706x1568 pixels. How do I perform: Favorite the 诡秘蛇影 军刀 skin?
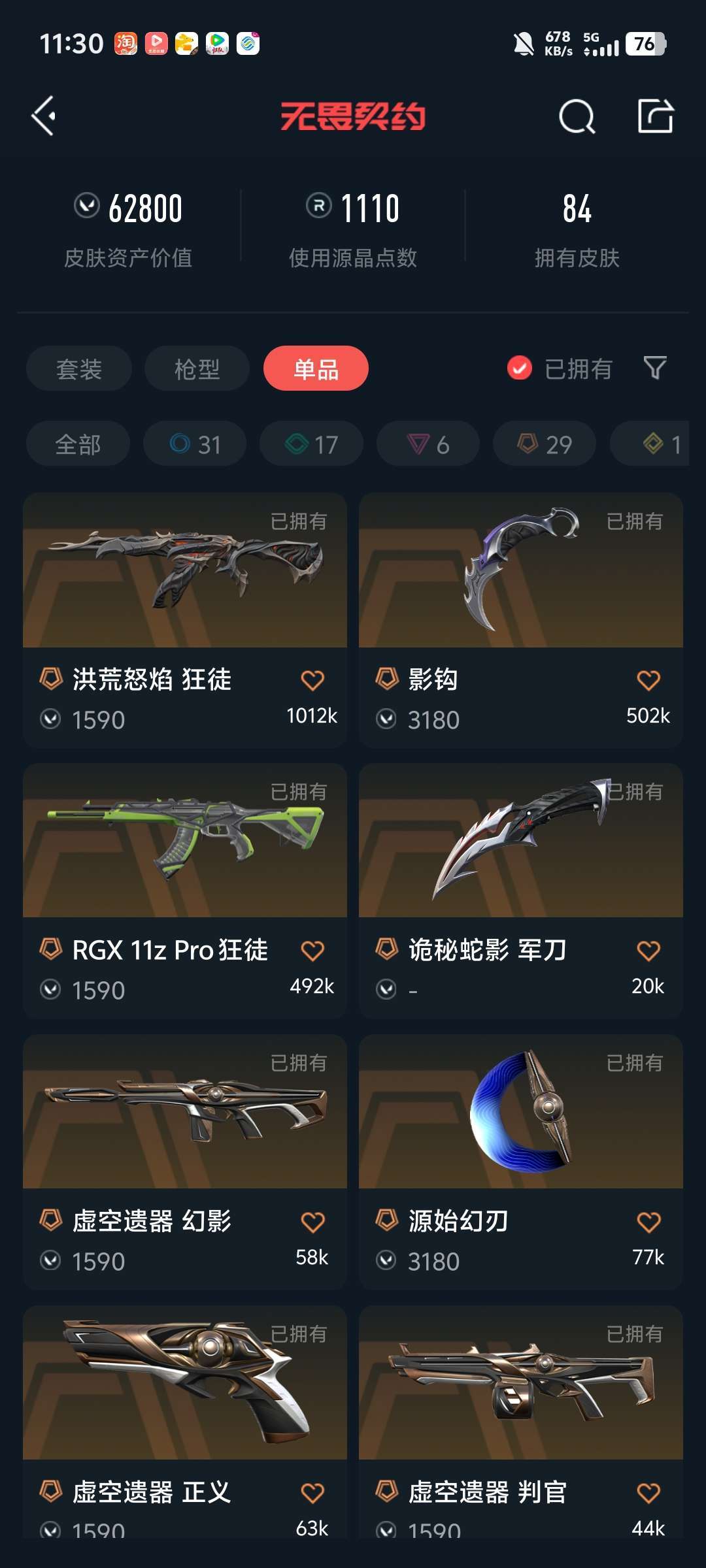pos(648,951)
